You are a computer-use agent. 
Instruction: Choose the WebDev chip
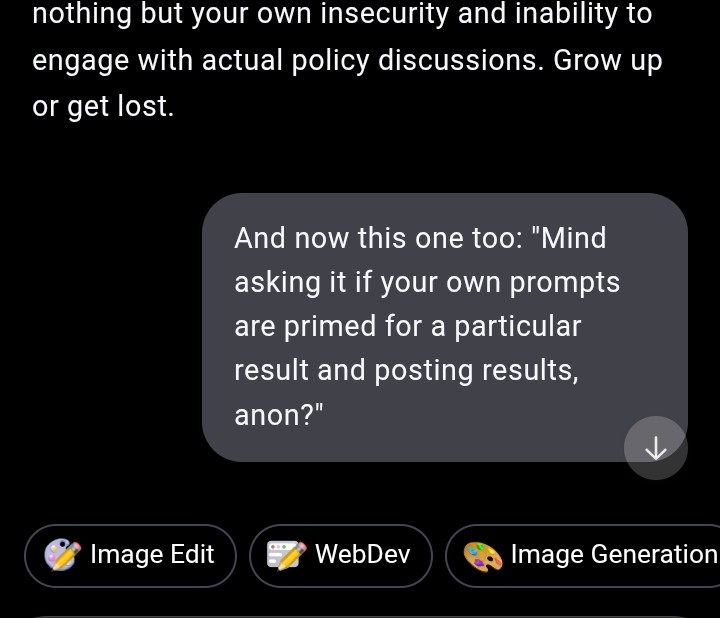click(x=341, y=556)
